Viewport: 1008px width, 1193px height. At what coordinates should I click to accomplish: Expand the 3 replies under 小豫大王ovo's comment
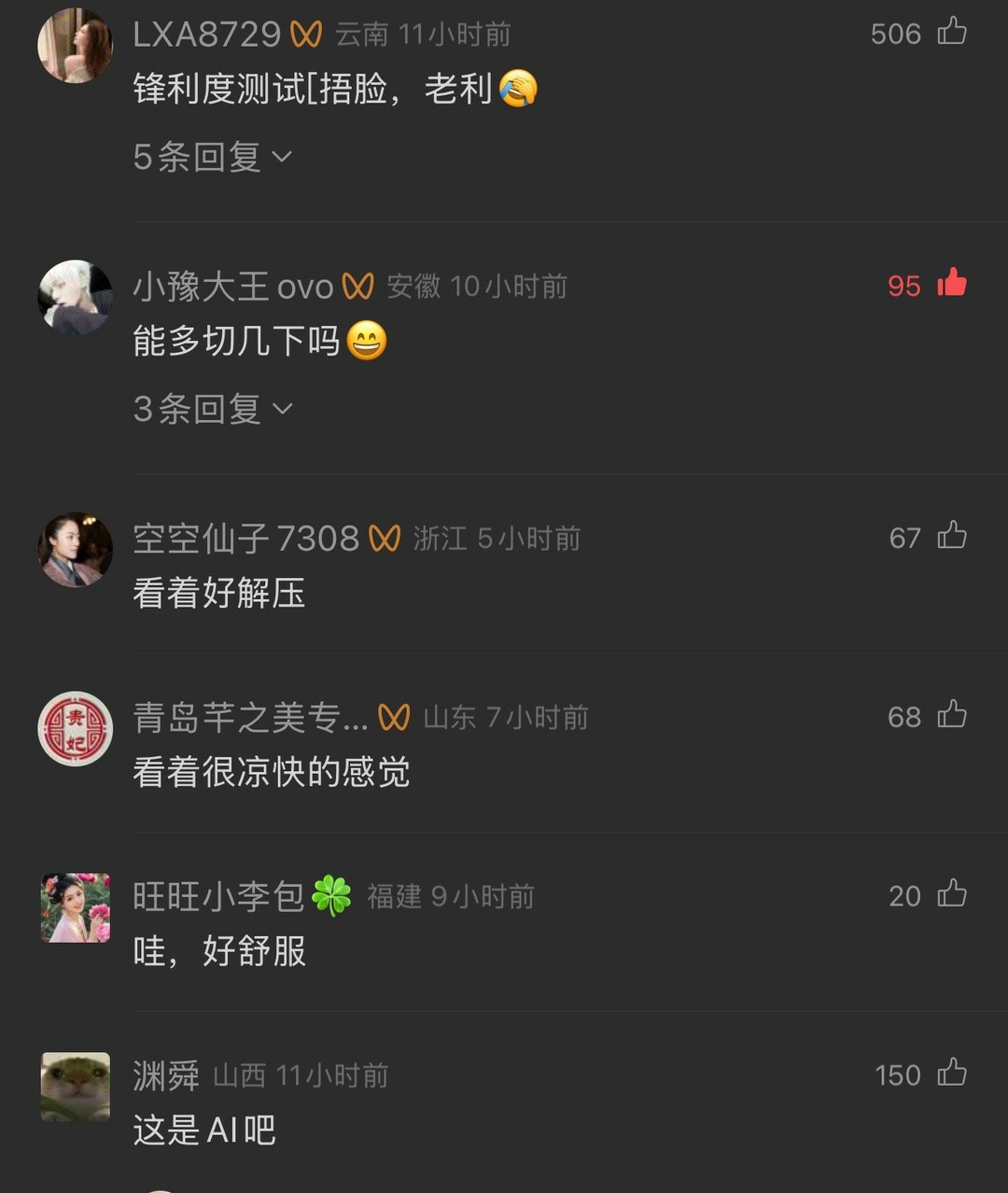click(213, 409)
